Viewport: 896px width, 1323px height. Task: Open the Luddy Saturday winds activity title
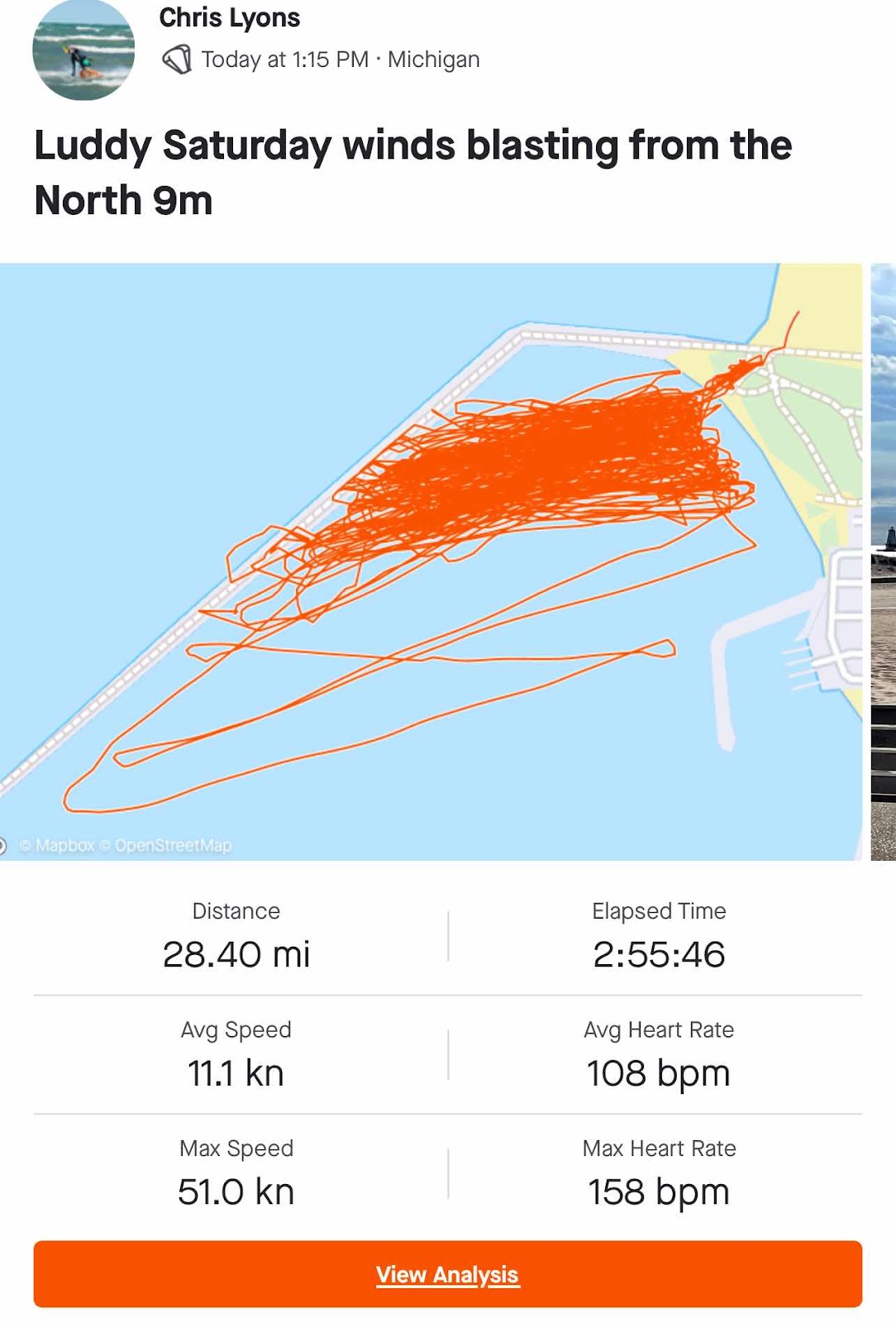tap(412, 172)
